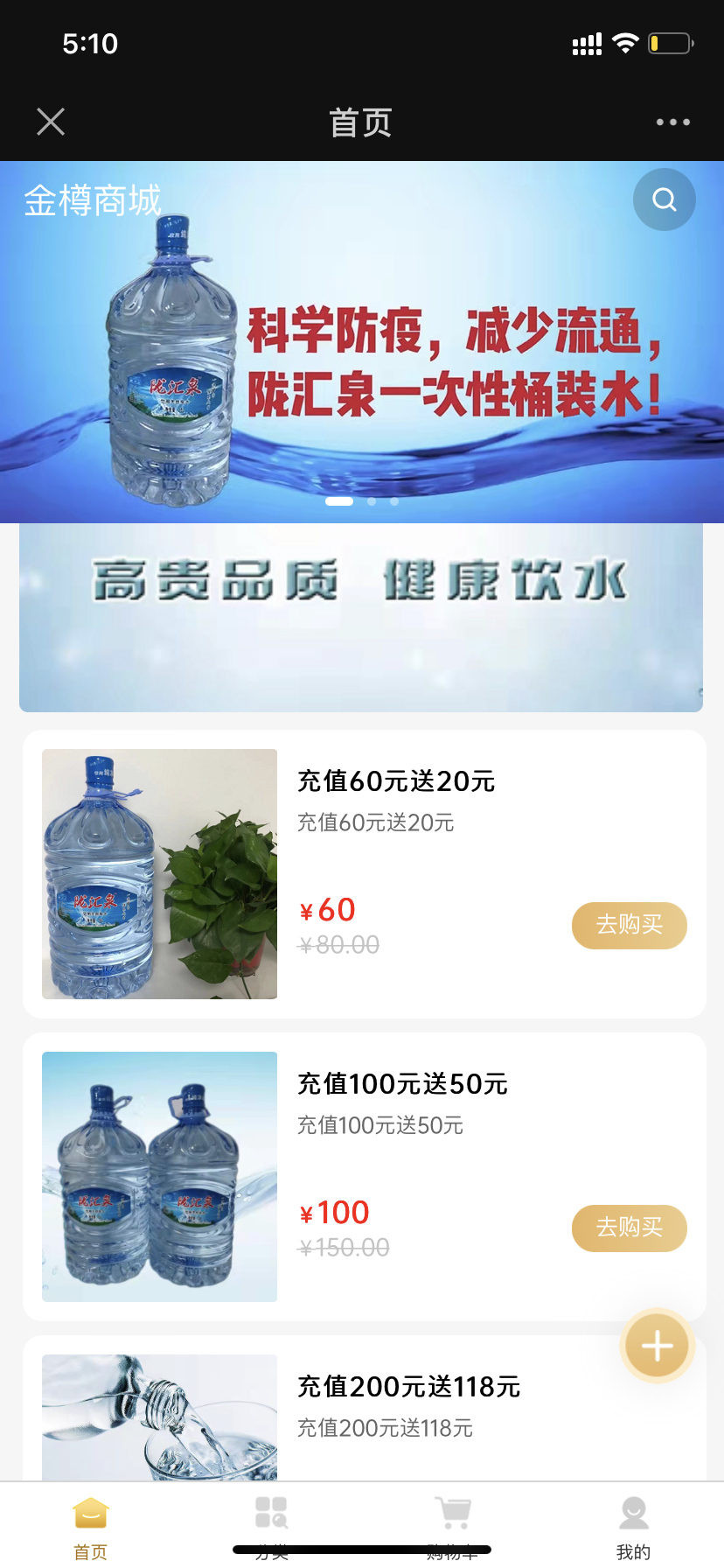This screenshot has height=1568, width=724.
Task: Open the three-dot overflow menu
Action: coord(672,122)
